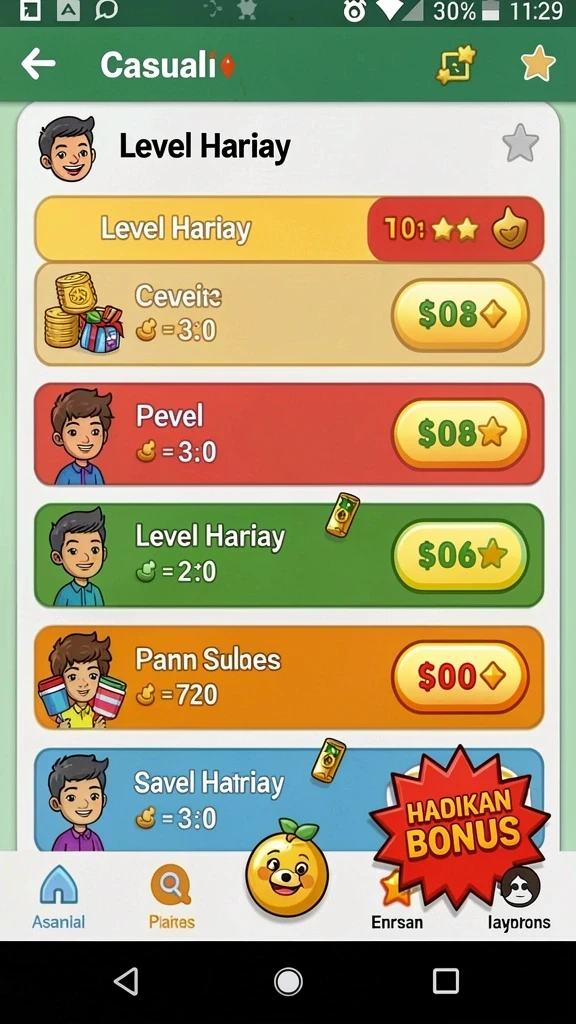The image size is (576, 1024).
Task: Claim the Hadikan Bonus burst
Action: point(460,827)
